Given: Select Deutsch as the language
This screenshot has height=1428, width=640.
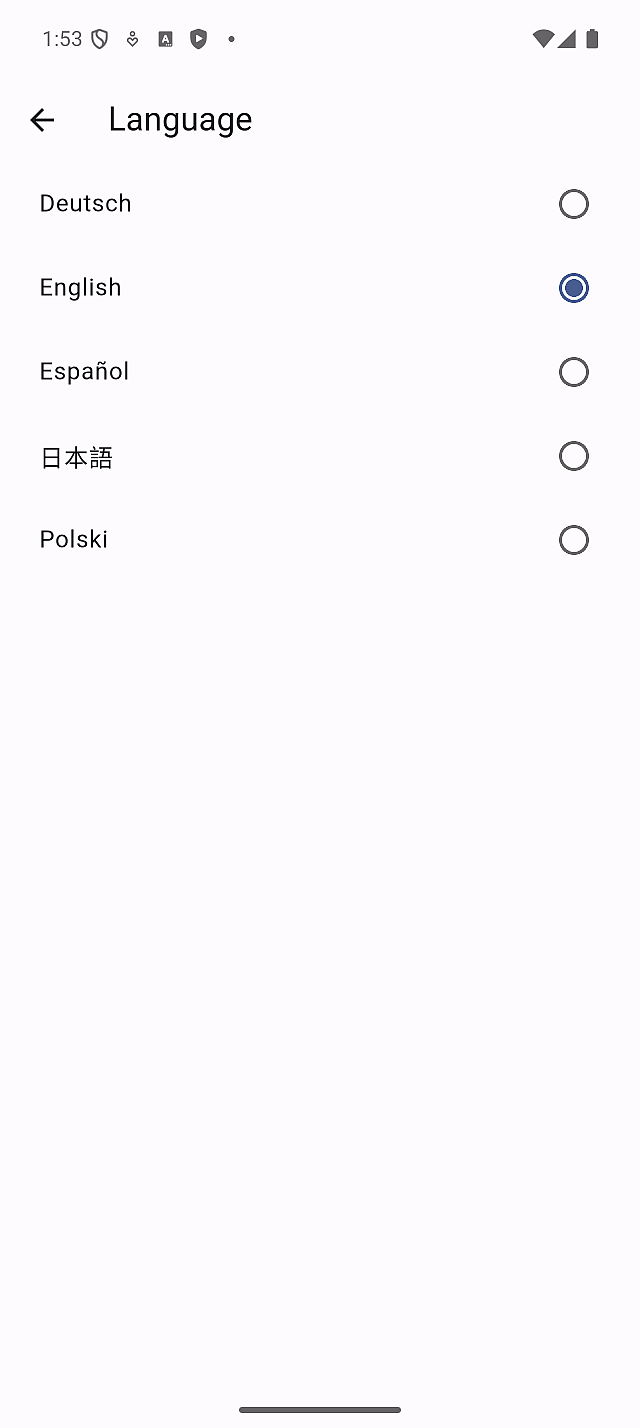Looking at the screenshot, I should coord(573,204).
